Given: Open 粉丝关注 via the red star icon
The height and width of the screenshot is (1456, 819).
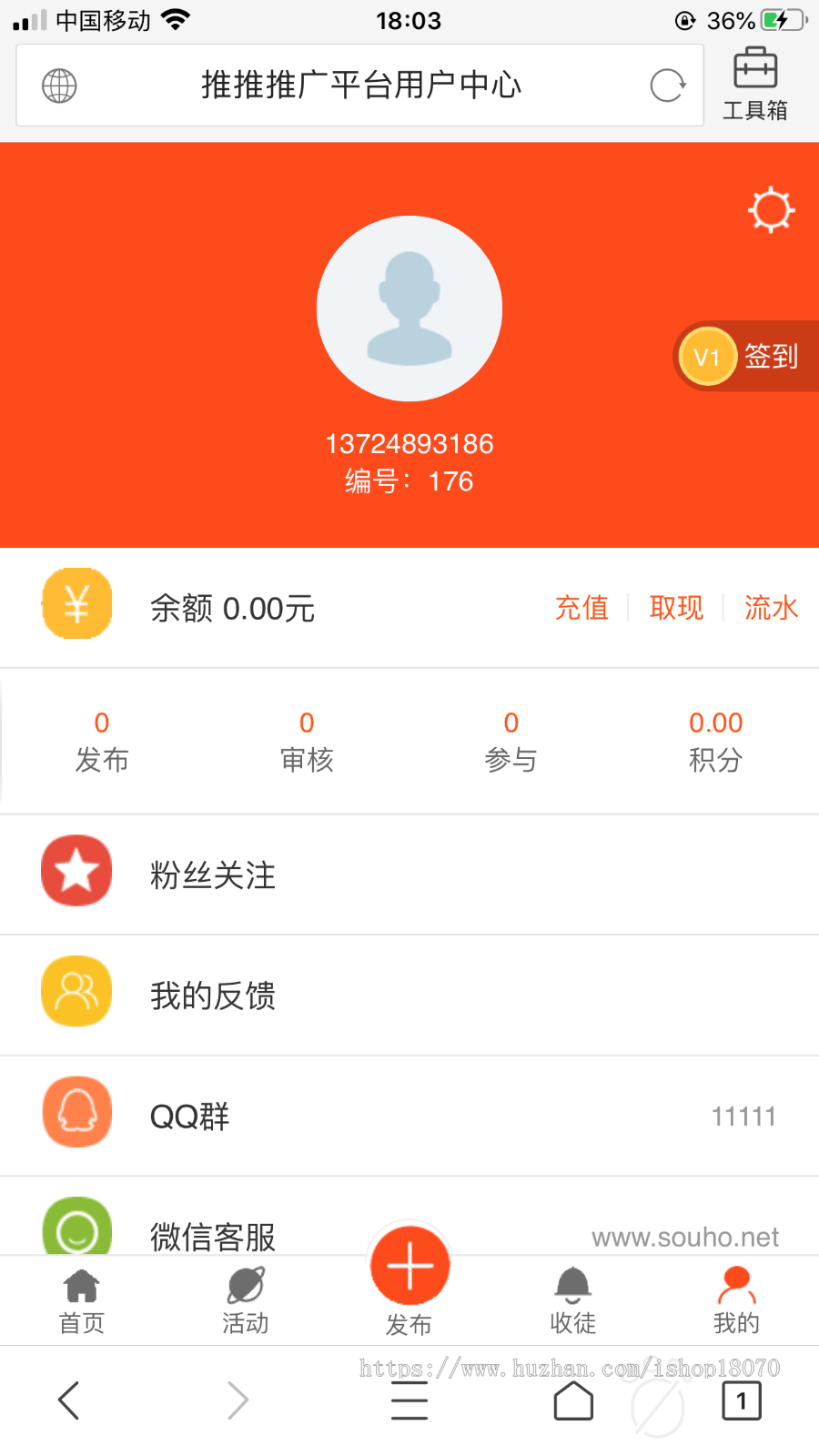Looking at the screenshot, I should pyautogui.click(x=76, y=870).
